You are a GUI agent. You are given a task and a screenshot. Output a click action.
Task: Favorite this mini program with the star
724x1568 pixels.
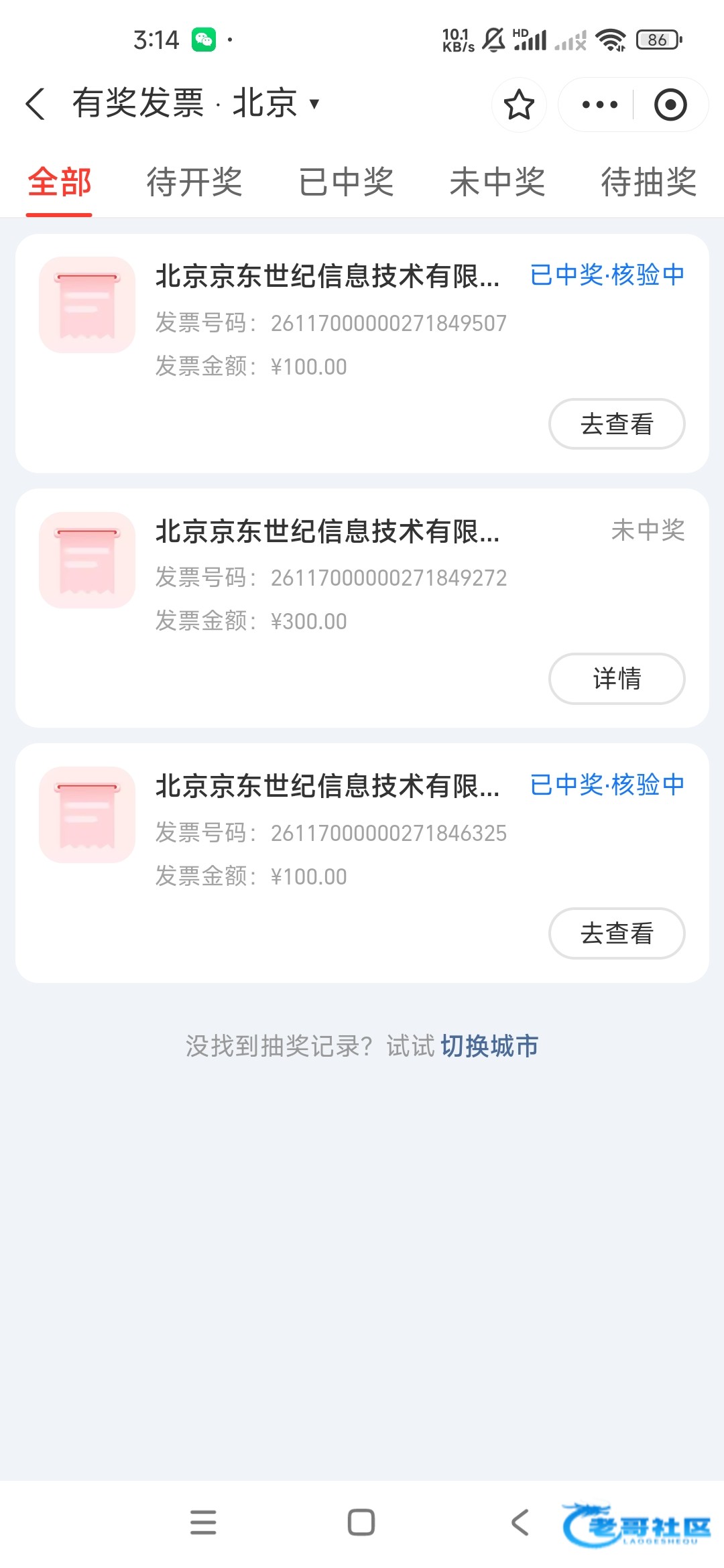pos(519,105)
